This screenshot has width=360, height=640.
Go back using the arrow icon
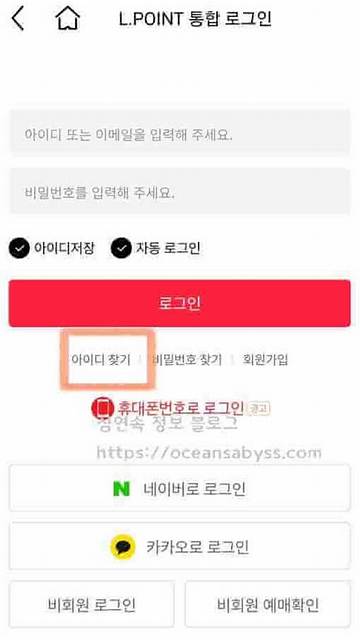click(18, 19)
